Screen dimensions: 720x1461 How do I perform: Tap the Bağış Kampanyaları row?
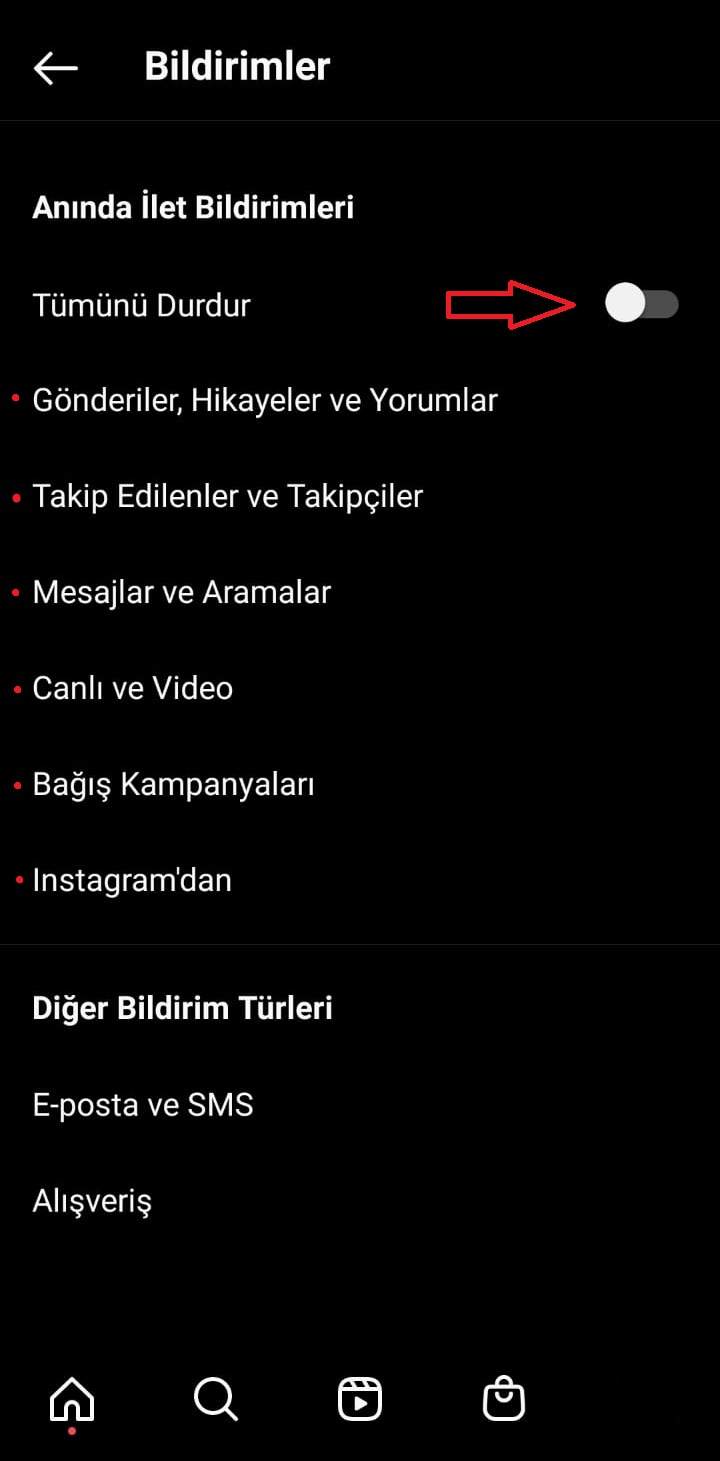pyautogui.click(x=174, y=784)
